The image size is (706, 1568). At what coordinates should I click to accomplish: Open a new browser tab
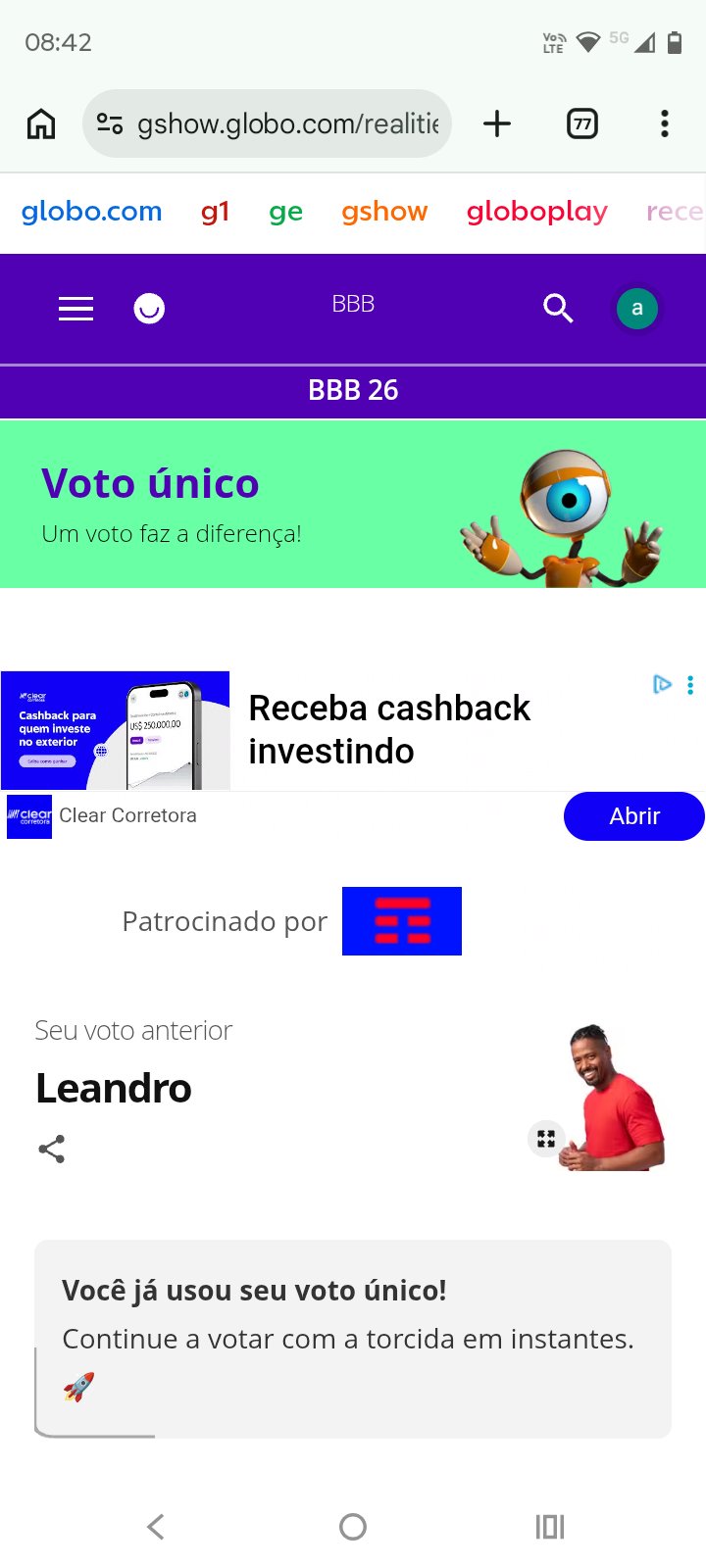pyautogui.click(x=497, y=124)
